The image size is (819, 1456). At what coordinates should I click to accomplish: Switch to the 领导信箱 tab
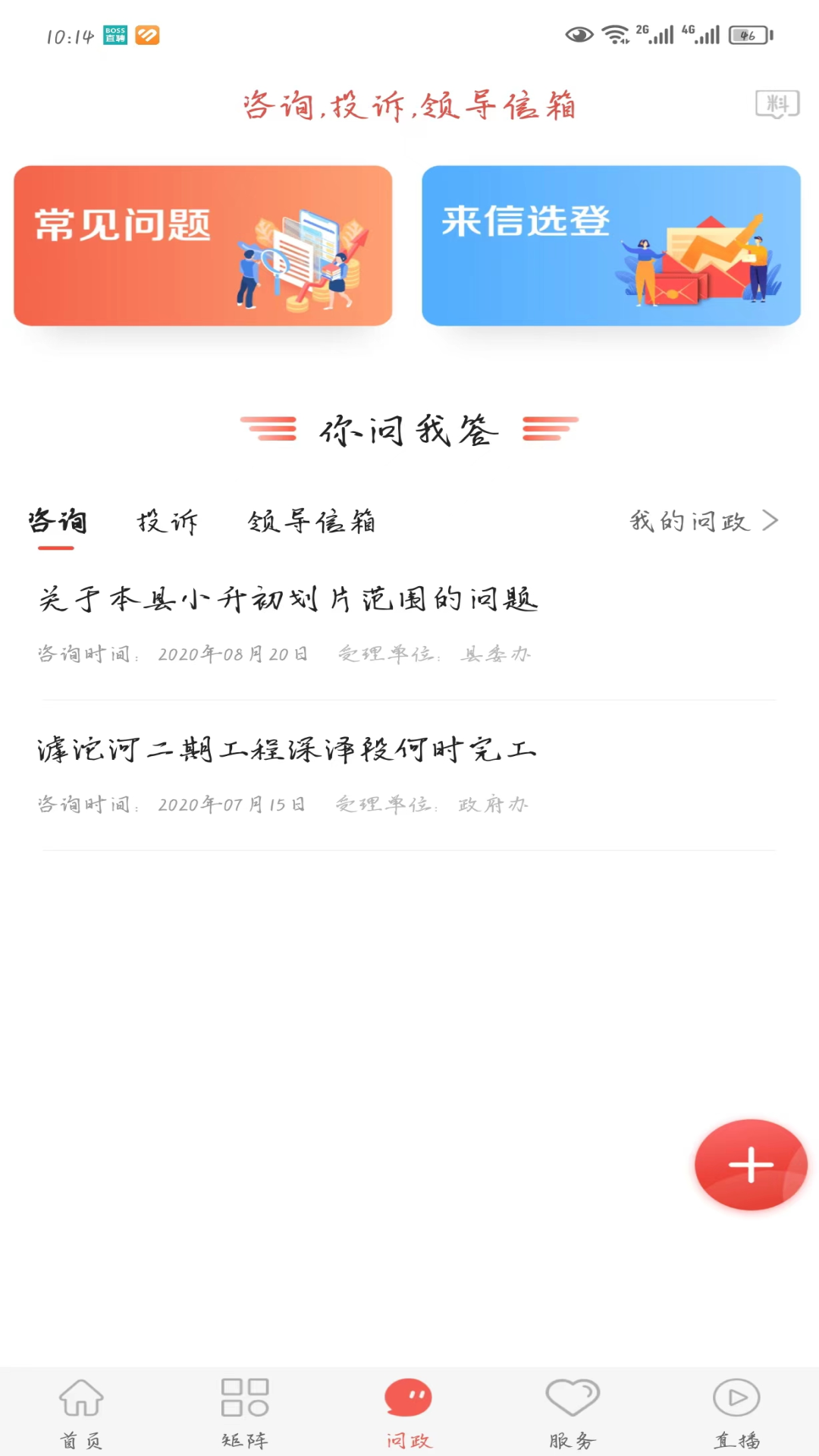coord(311,522)
